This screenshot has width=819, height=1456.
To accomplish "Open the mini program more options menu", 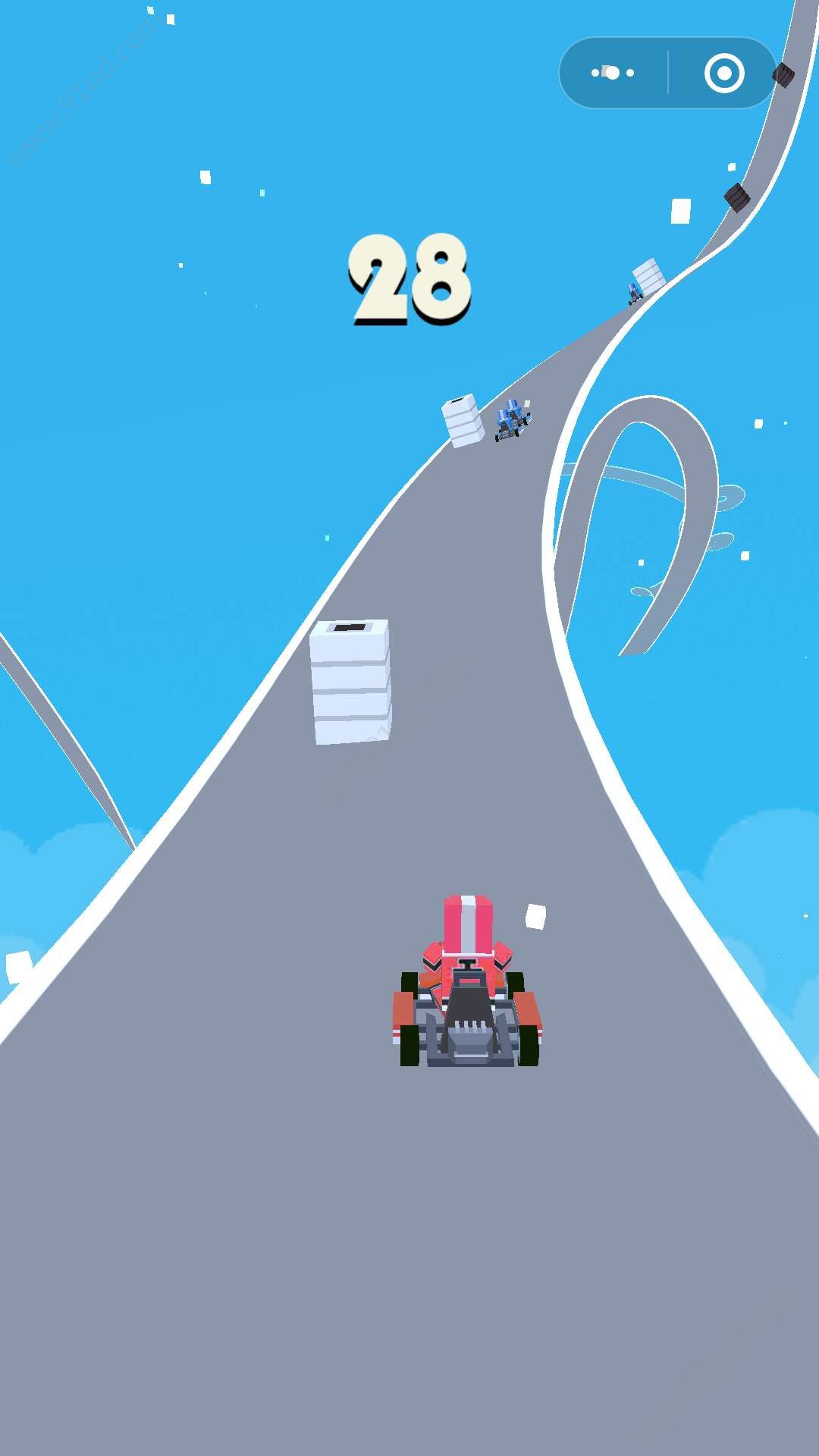I will pos(613,73).
